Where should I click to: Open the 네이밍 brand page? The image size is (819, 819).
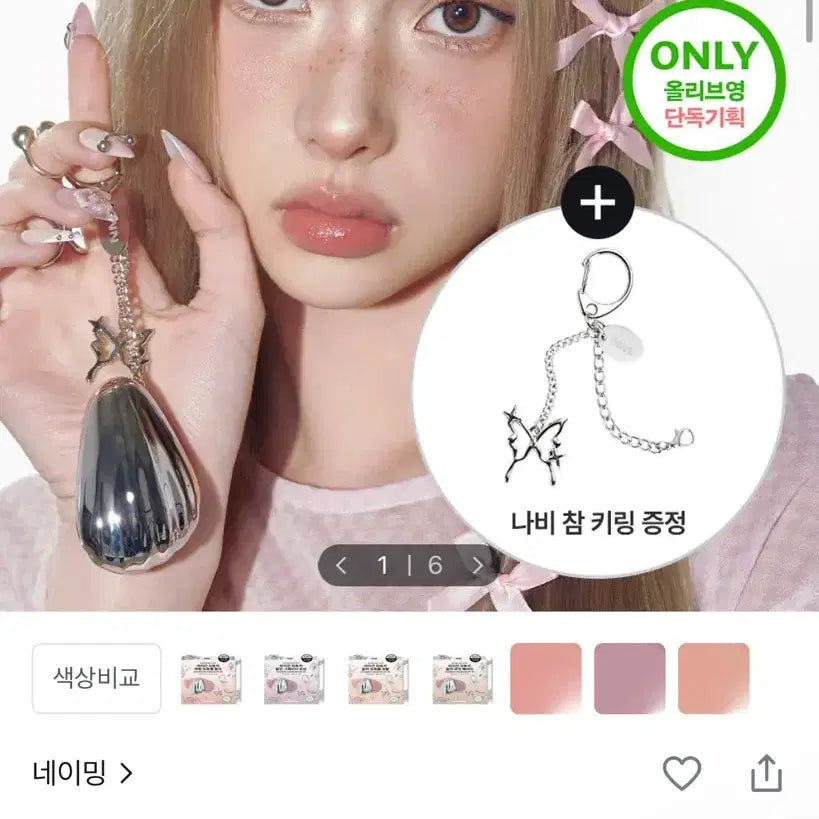point(82,773)
